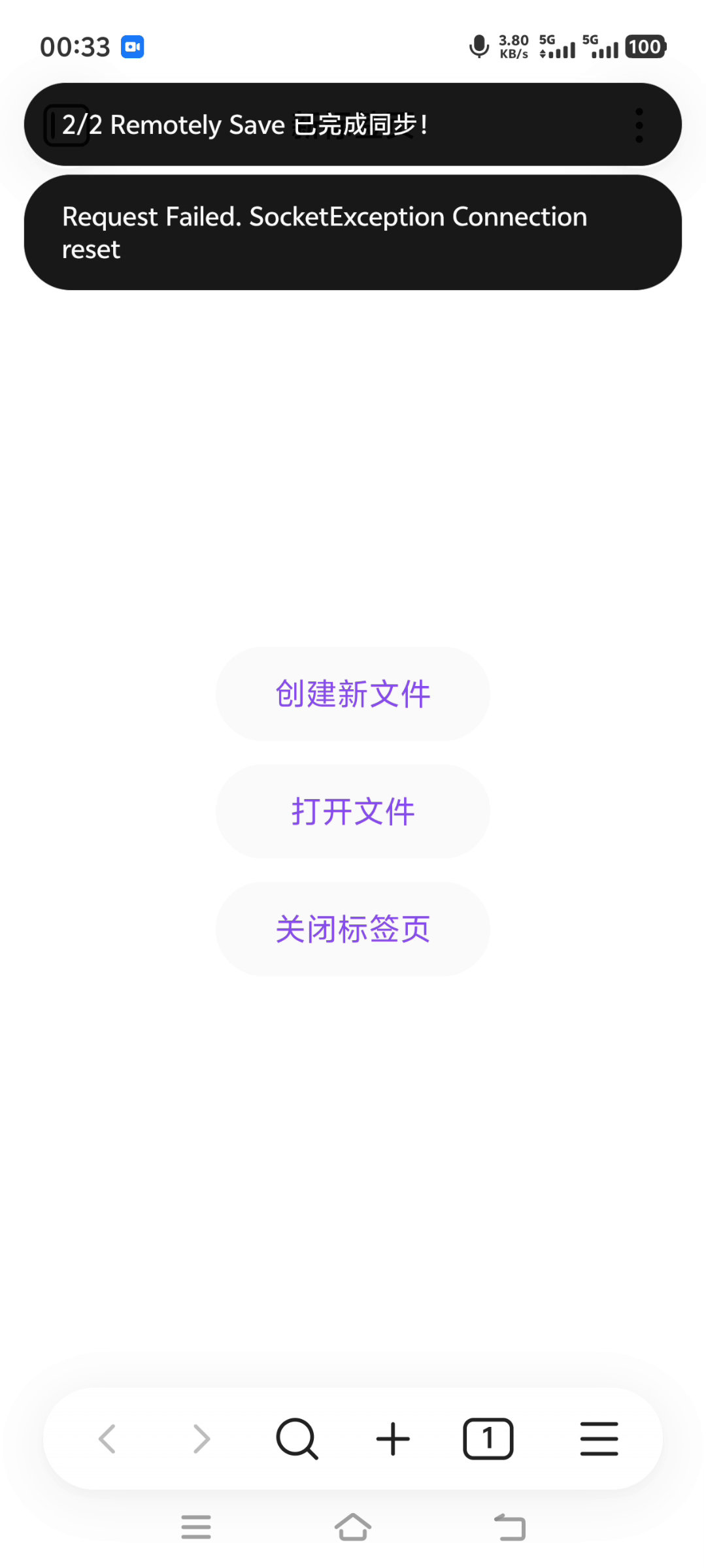Open the browser hamburger menu

tap(599, 1437)
